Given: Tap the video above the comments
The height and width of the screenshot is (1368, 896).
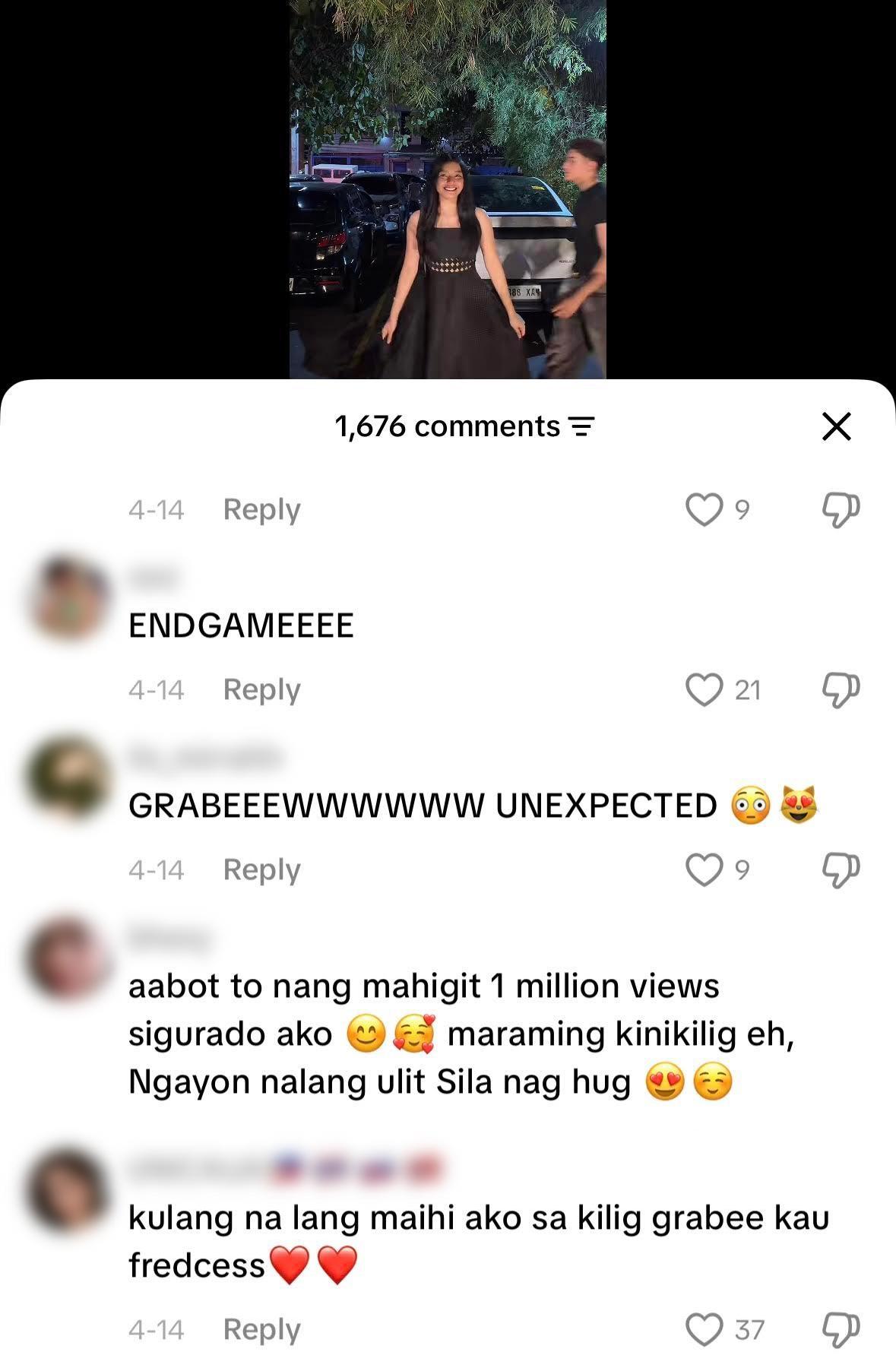Looking at the screenshot, I should 448,190.
